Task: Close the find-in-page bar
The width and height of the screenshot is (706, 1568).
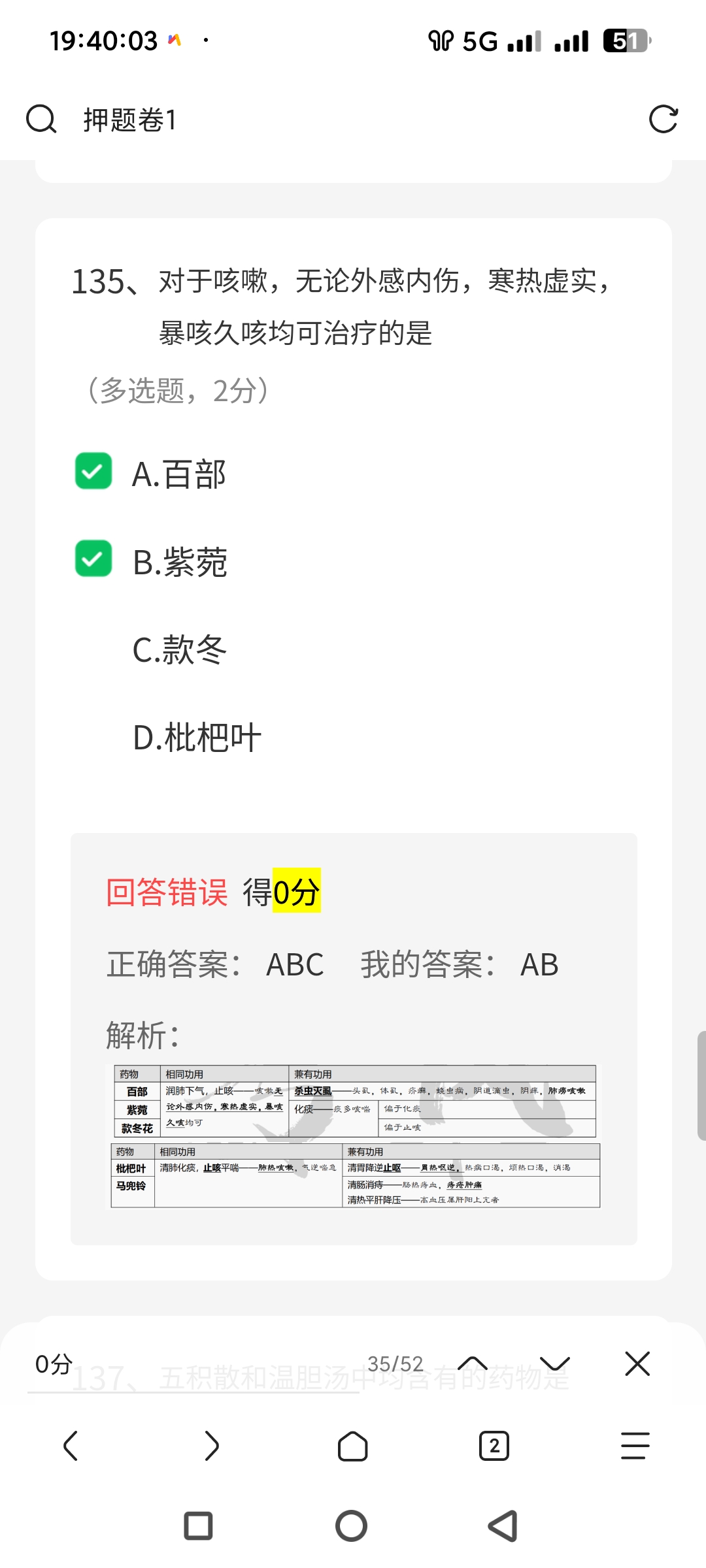Action: 637,1364
